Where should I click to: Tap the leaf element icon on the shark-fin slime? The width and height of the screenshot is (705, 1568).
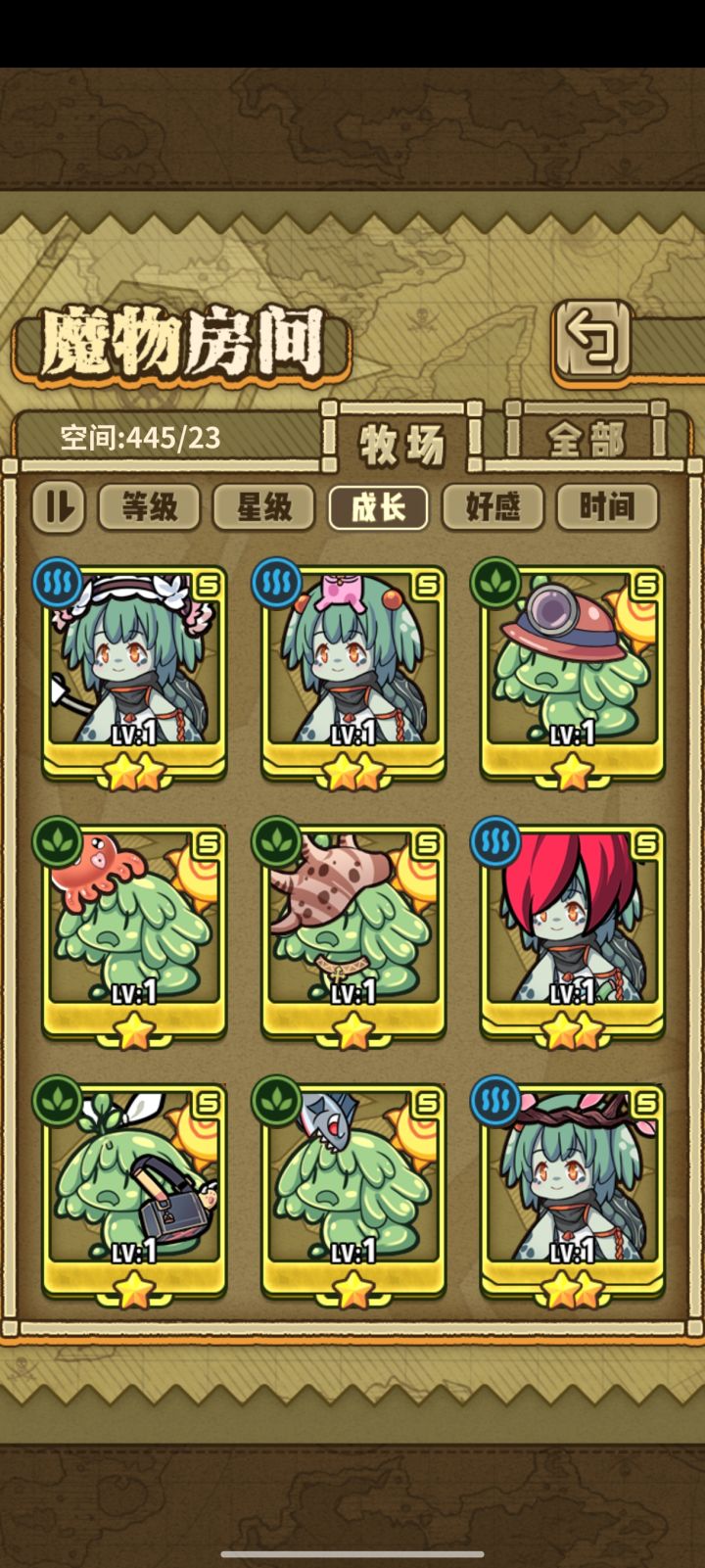(x=276, y=1099)
